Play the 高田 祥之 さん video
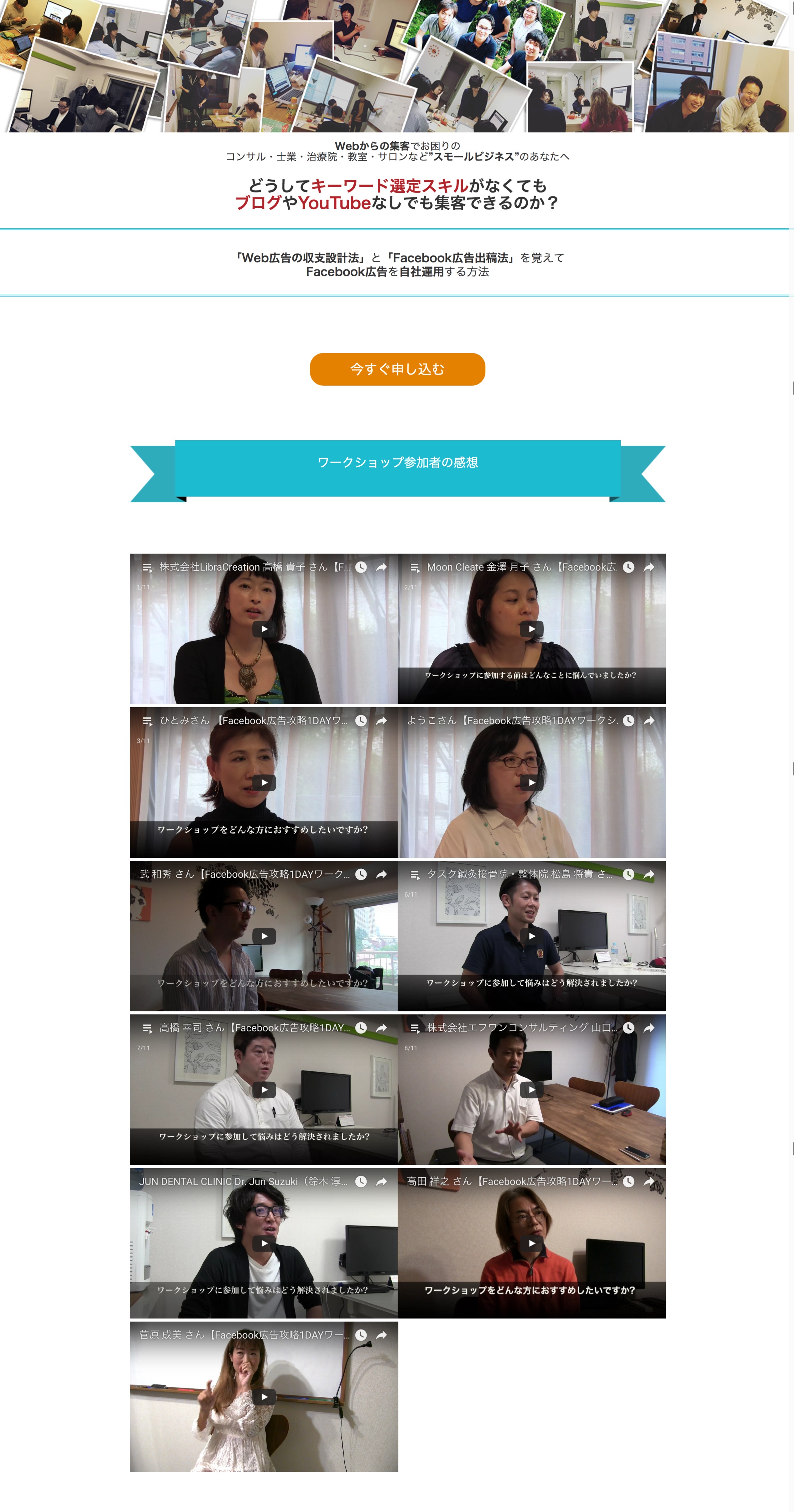The width and height of the screenshot is (794, 1512). 532,1243
